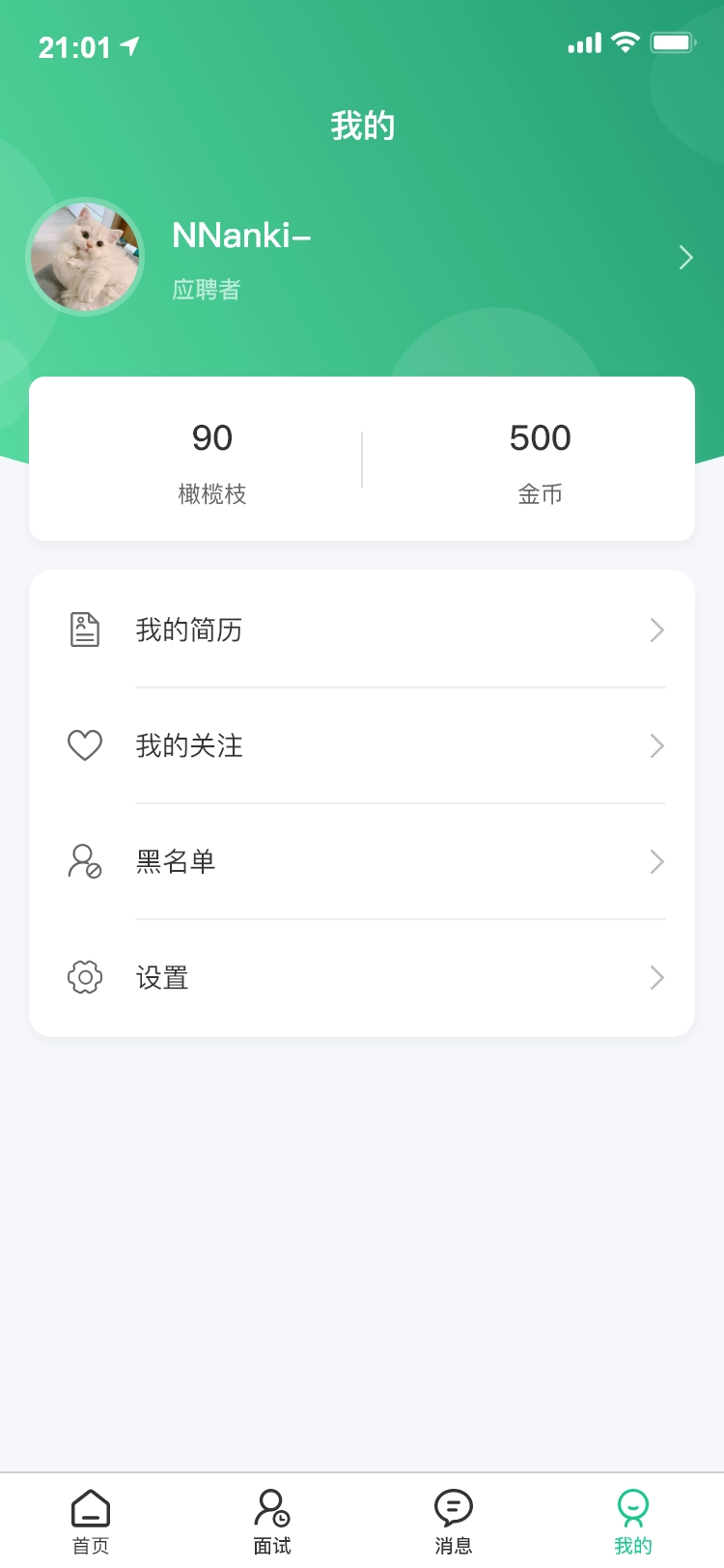Expand the 设置 row chevron
724x1568 pixels.
pos(656,977)
